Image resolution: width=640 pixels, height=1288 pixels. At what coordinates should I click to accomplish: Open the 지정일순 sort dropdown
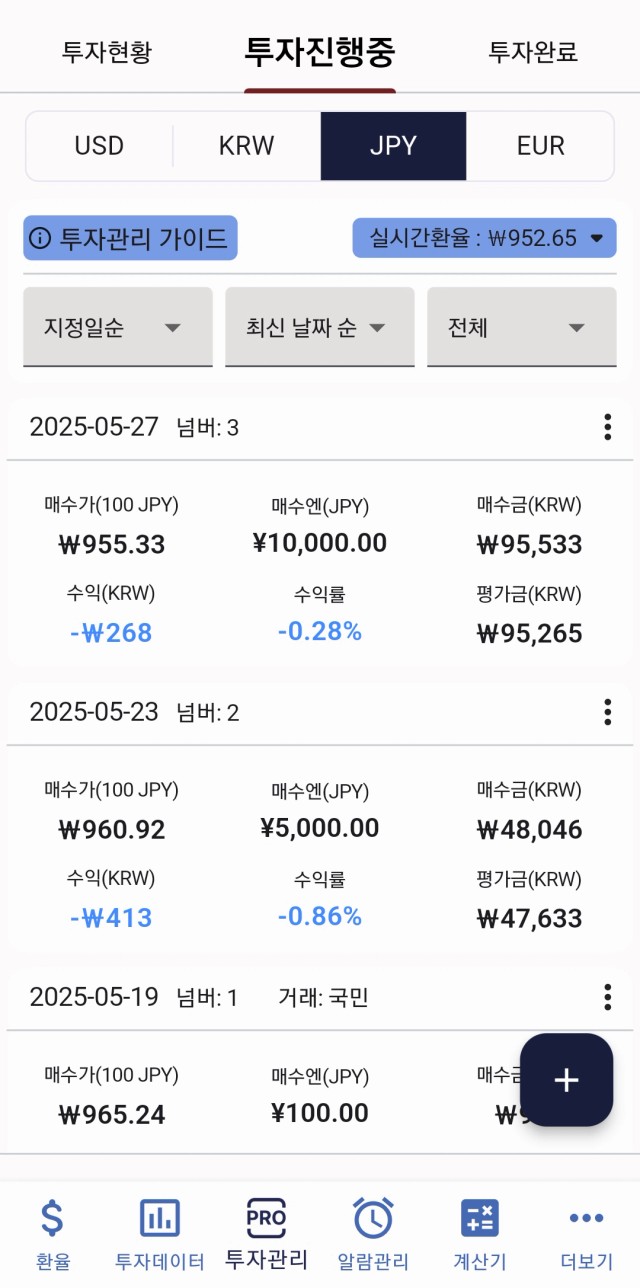(118, 327)
